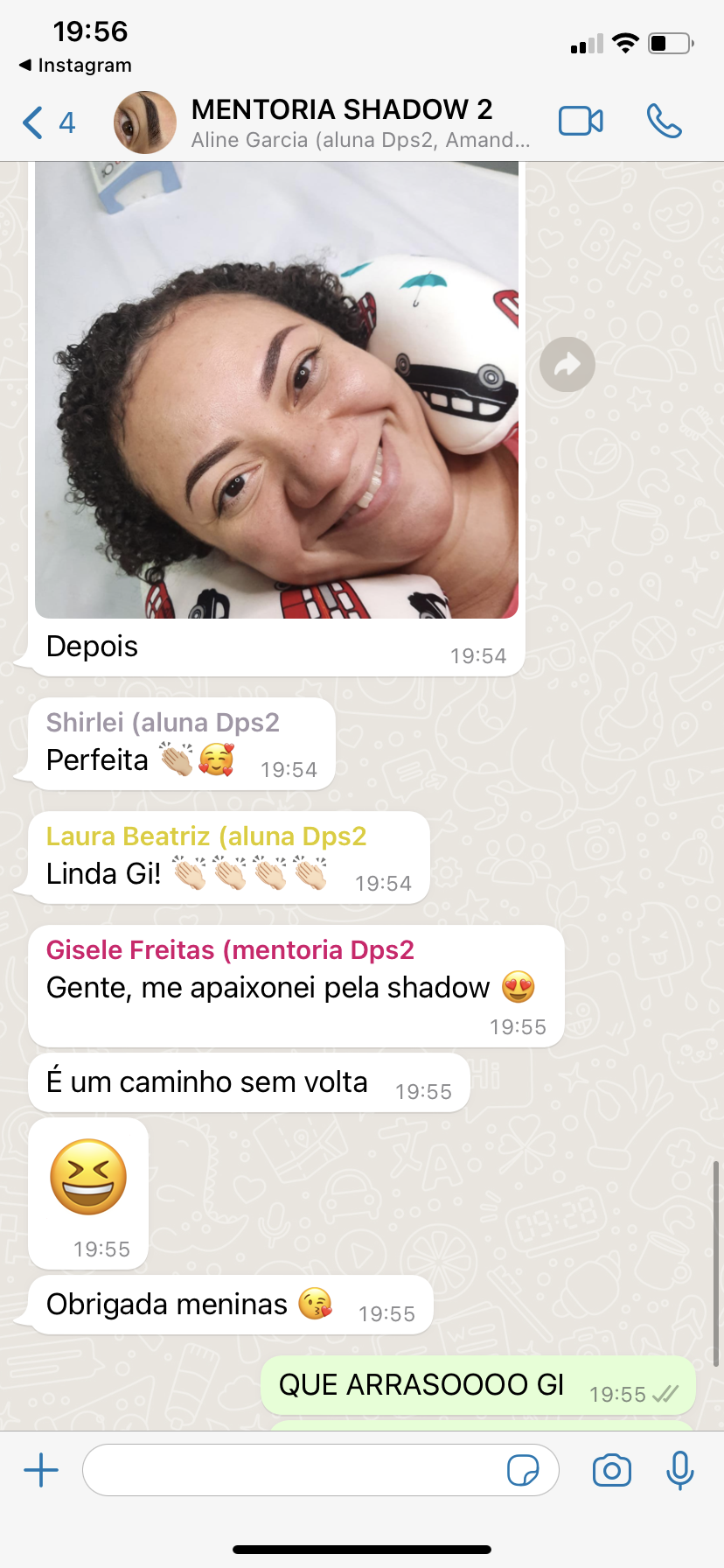Start a video call with the group
The height and width of the screenshot is (1568, 724).
tap(581, 122)
